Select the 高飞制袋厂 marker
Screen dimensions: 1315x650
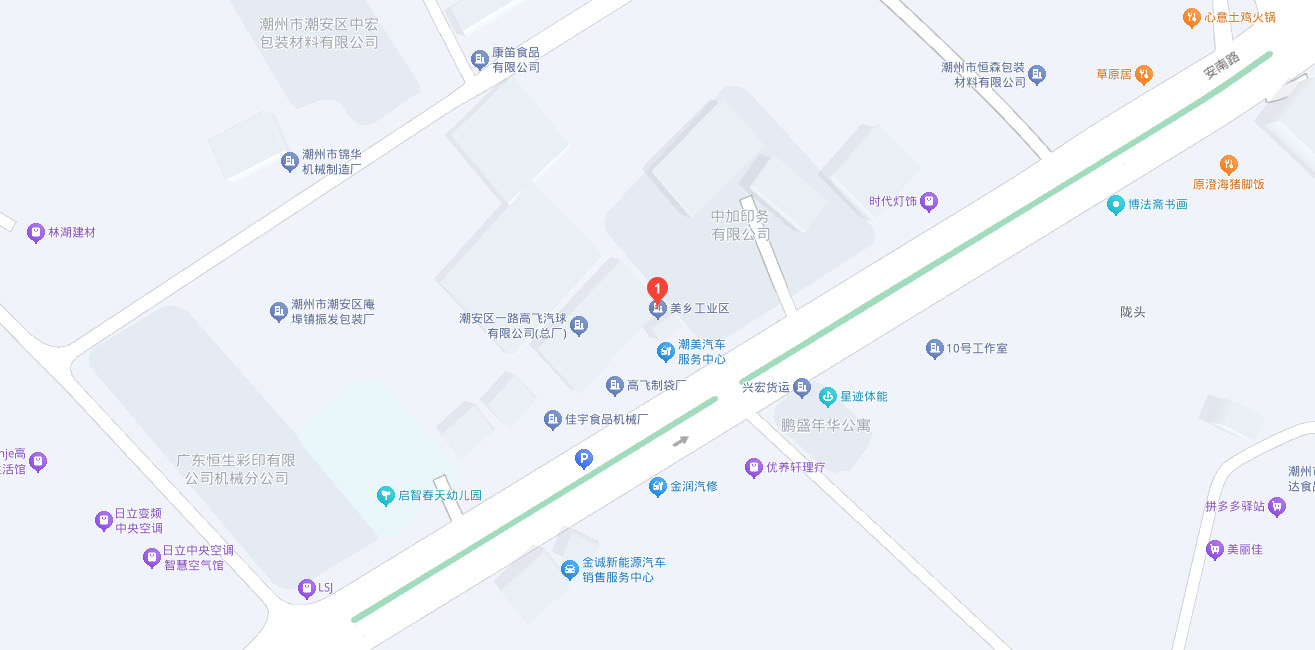click(615, 385)
